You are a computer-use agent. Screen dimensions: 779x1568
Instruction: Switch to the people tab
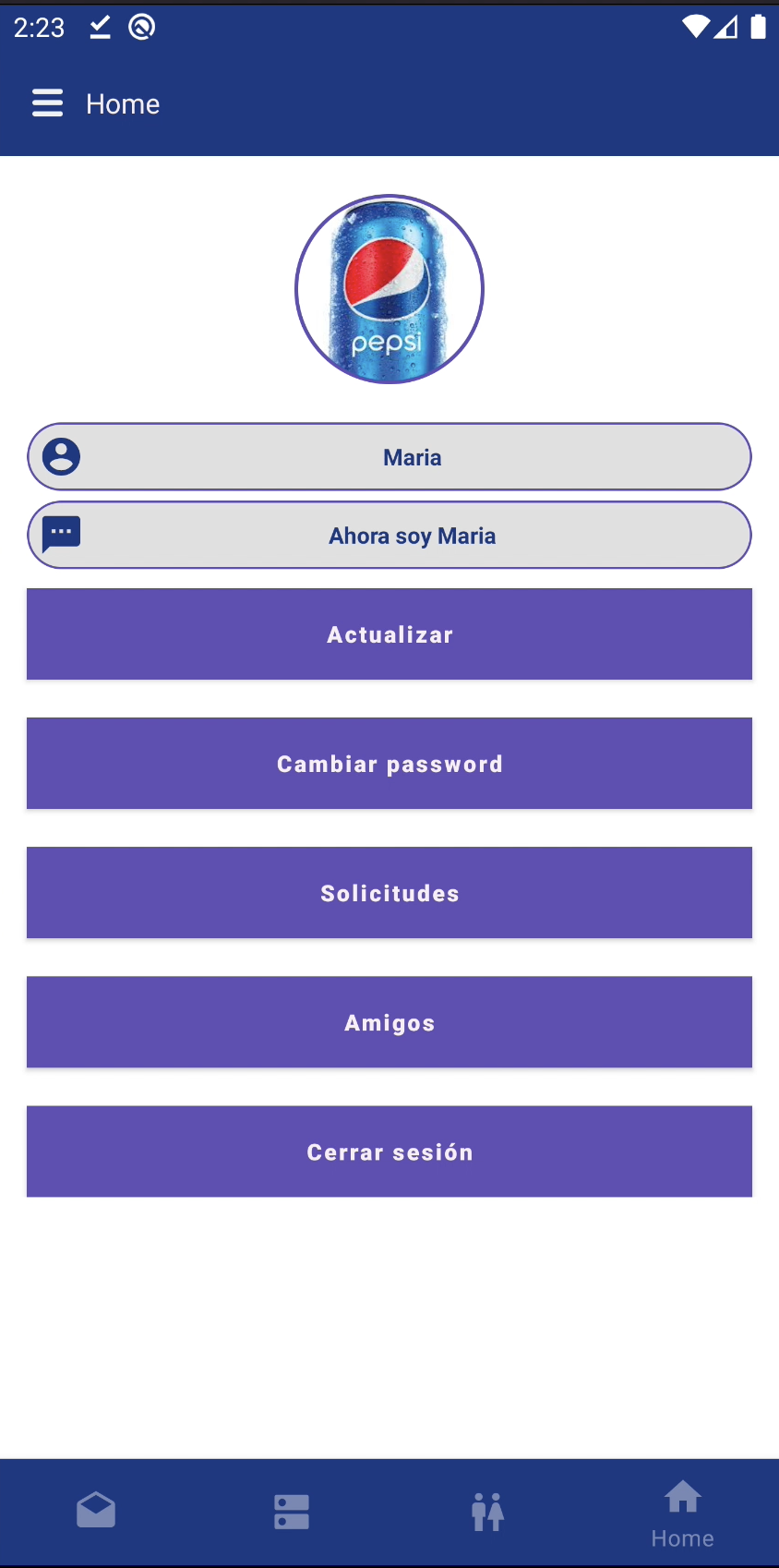pyautogui.click(x=487, y=1512)
